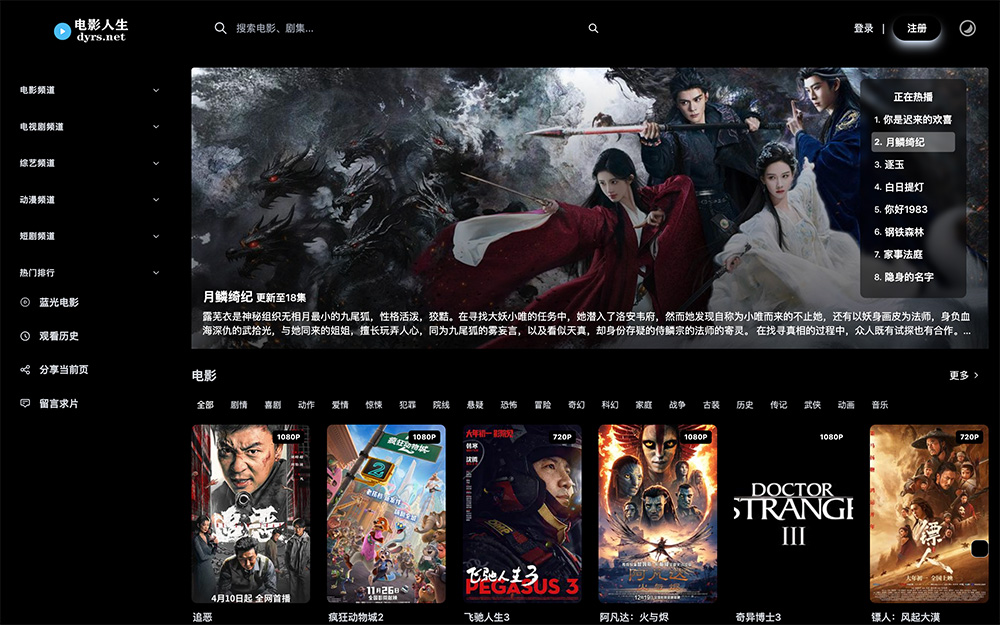Image resolution: width=1000 pixels, height=625 pixels.
Task: Open the 登录 login link
Action: click(x=863, y=29)
